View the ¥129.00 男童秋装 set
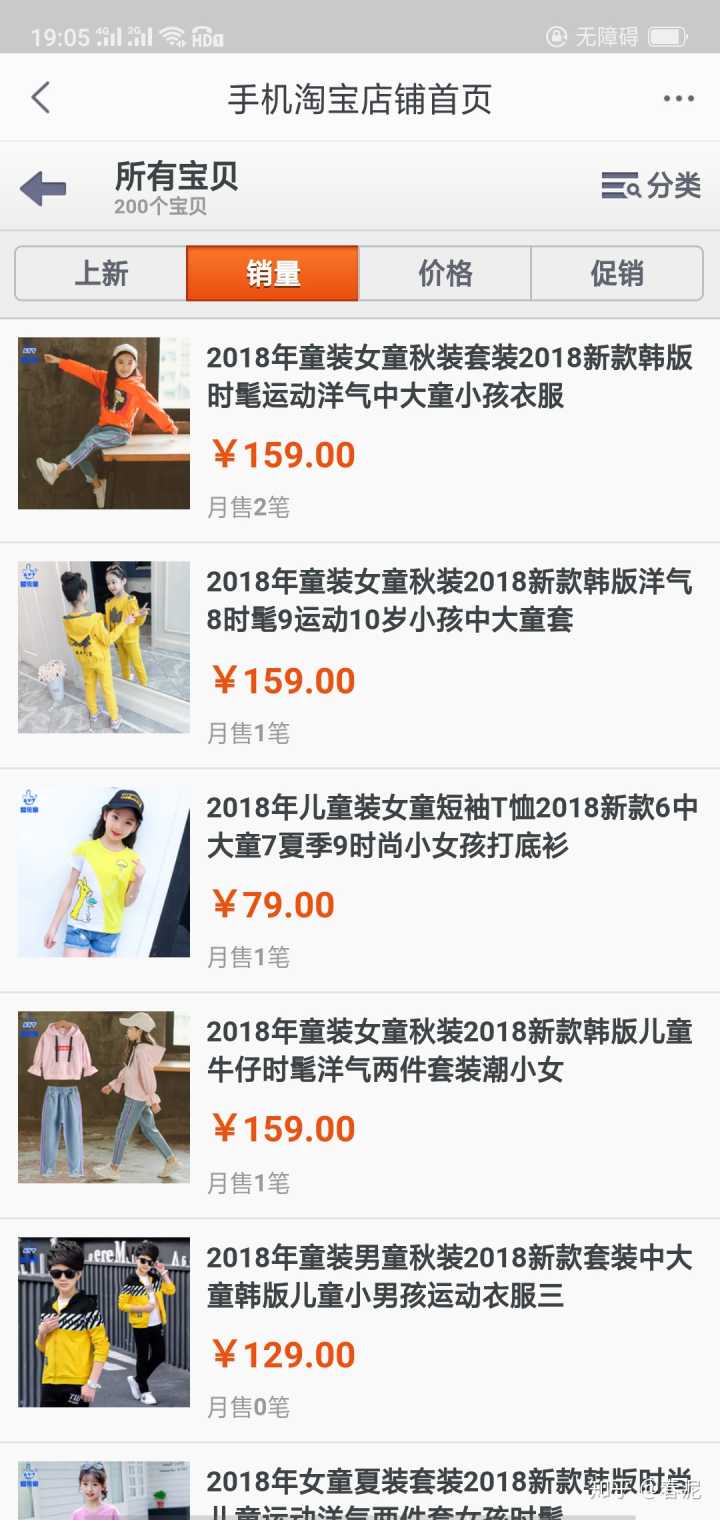The width and height of the screenshot is (720, 1520). point(449,1277)
